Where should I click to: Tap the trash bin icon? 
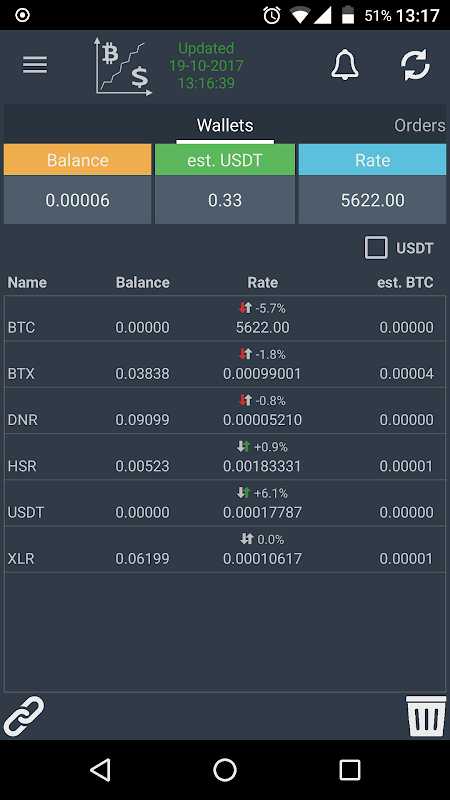pos(426,716)
